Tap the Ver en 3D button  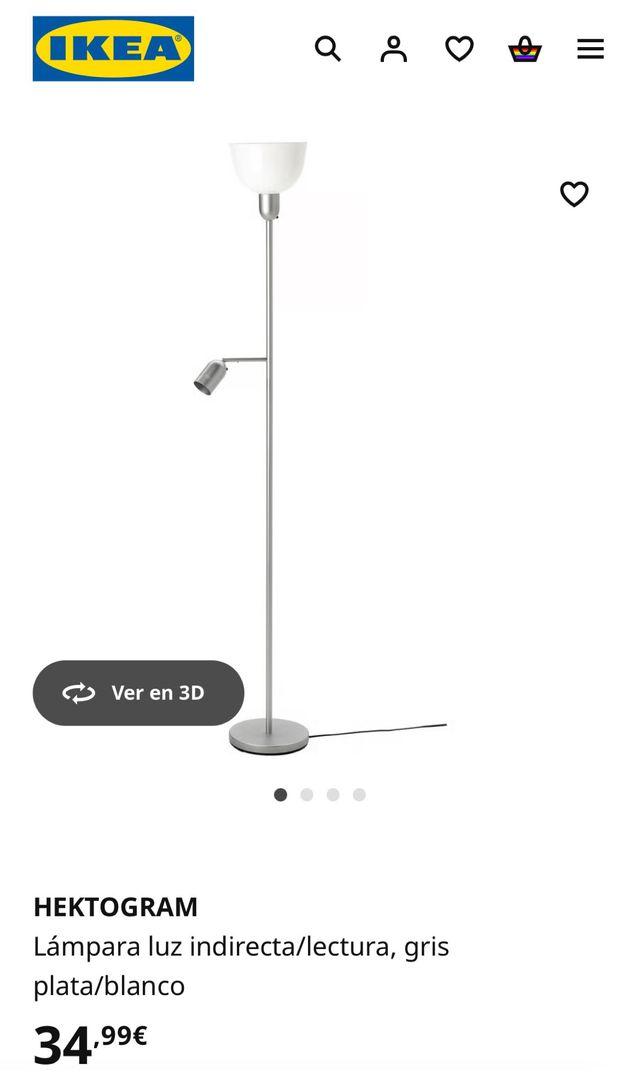click(x=138, y=692)
